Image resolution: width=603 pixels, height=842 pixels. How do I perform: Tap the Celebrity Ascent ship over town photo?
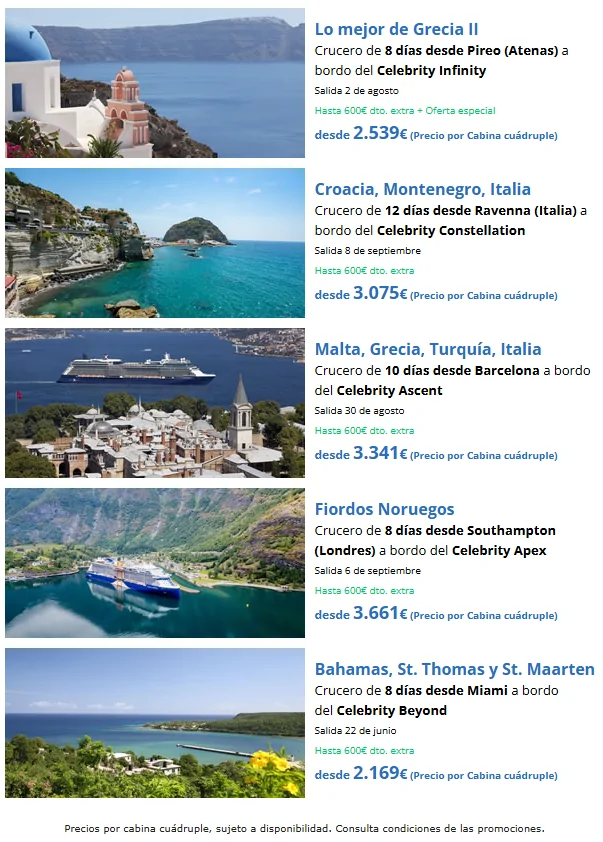[x=155, y=403]
